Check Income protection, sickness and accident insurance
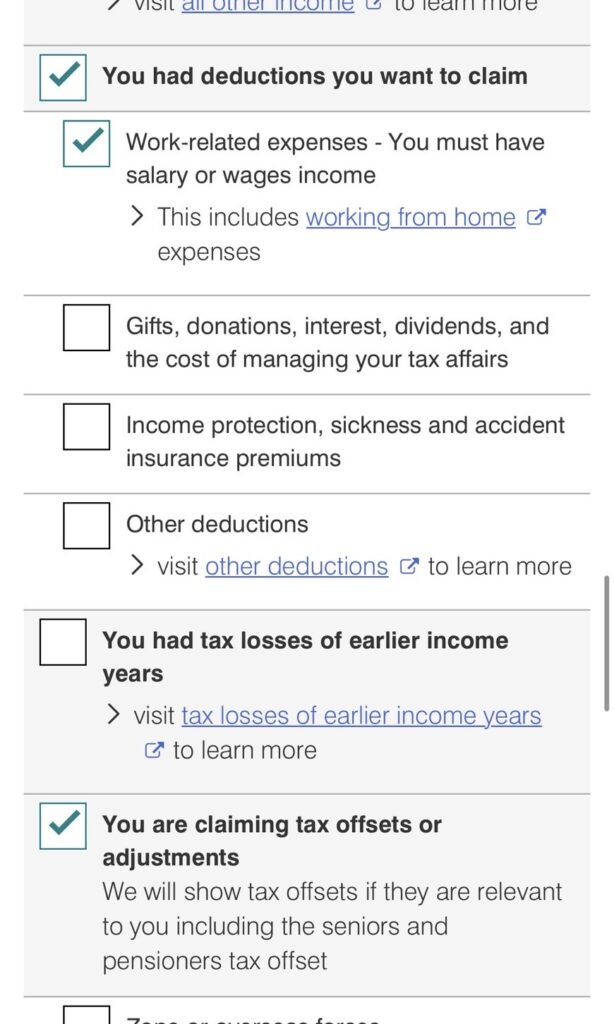Screen dimensions: 614x1024 point(86,426)
